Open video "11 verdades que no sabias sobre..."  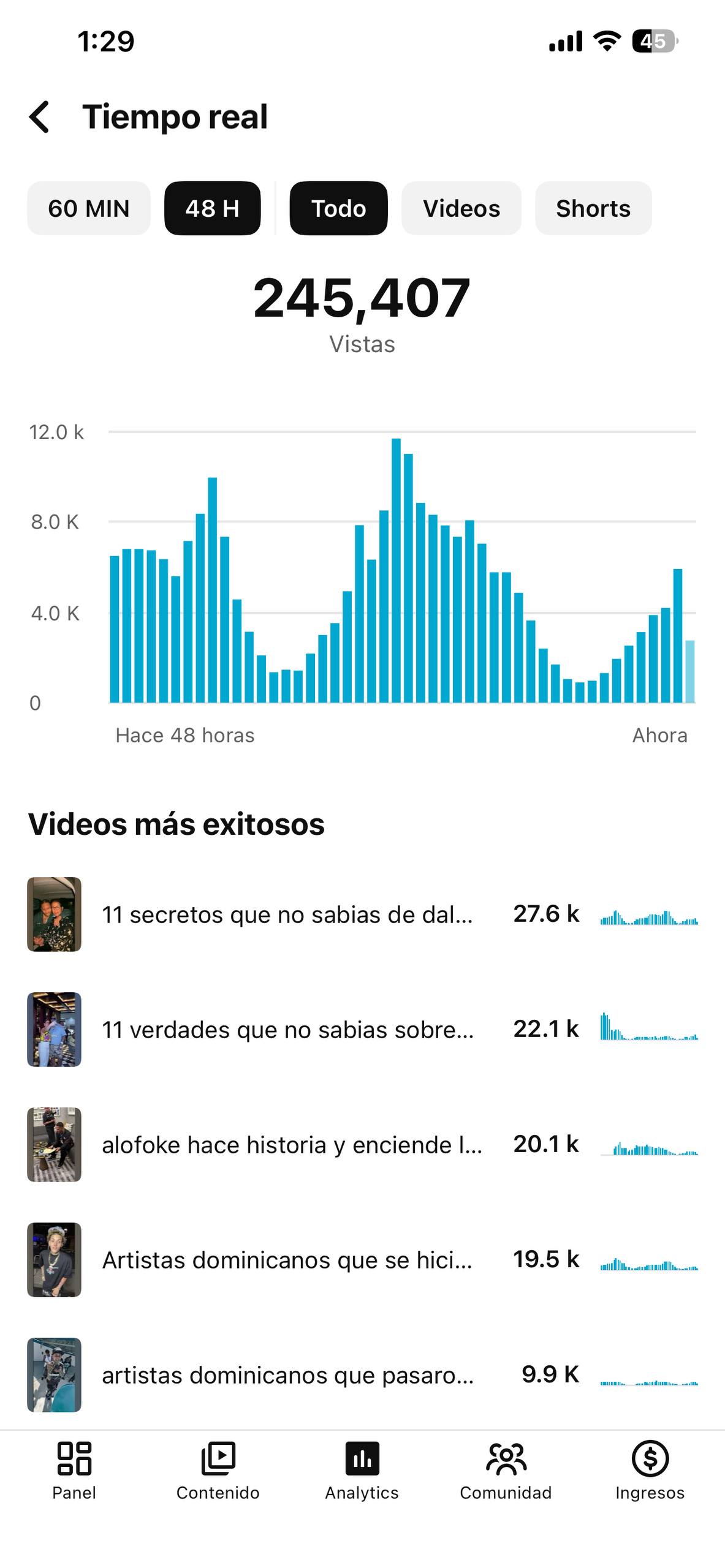[362, 1030]
